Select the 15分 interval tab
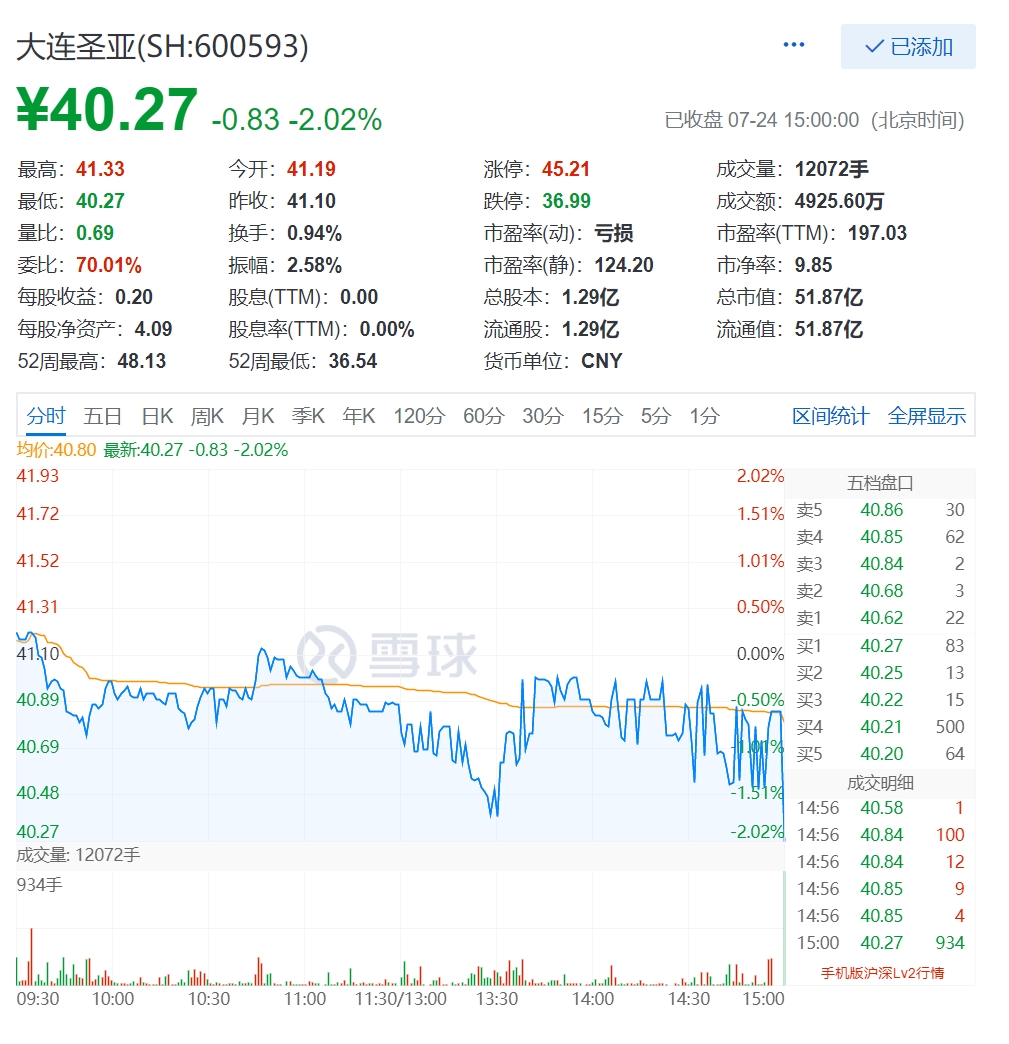 (x=601, y=416)
